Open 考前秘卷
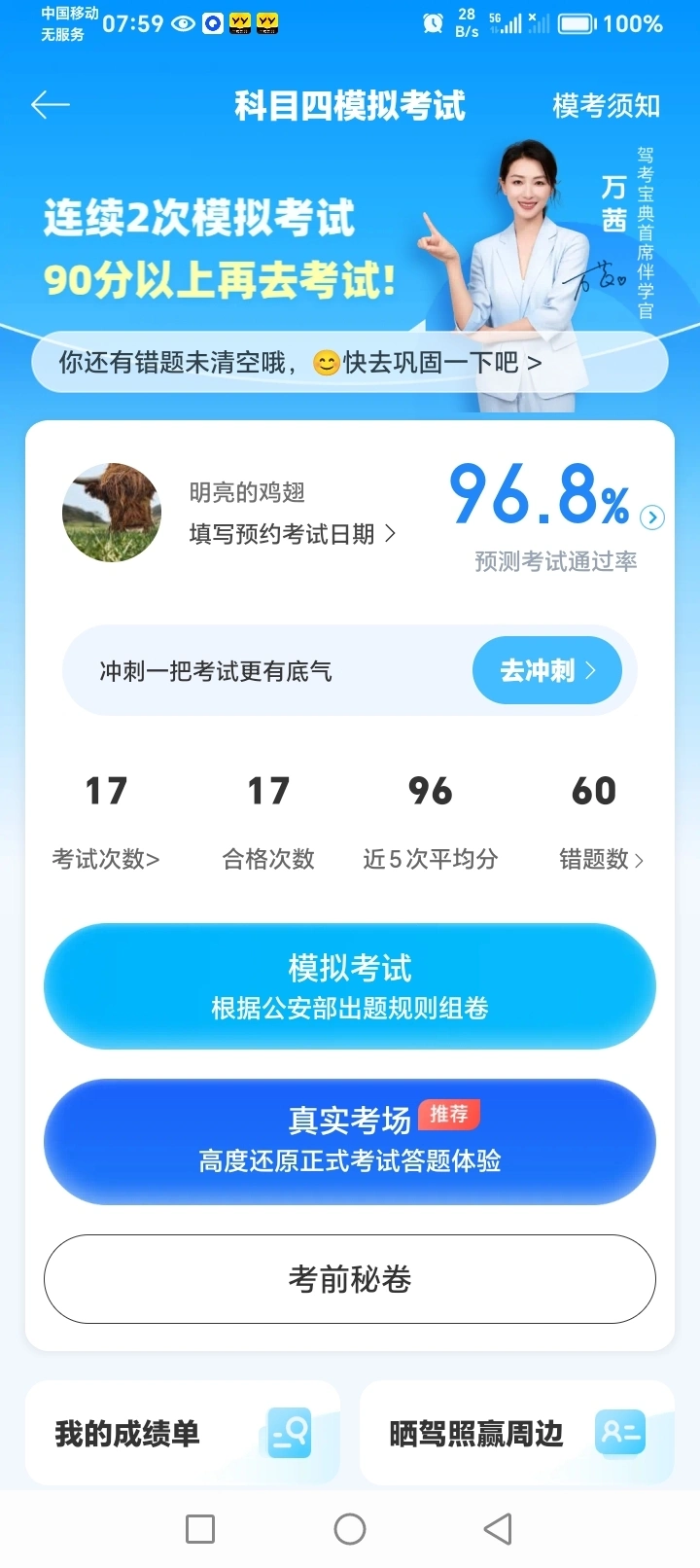 tap(350, 1279)
